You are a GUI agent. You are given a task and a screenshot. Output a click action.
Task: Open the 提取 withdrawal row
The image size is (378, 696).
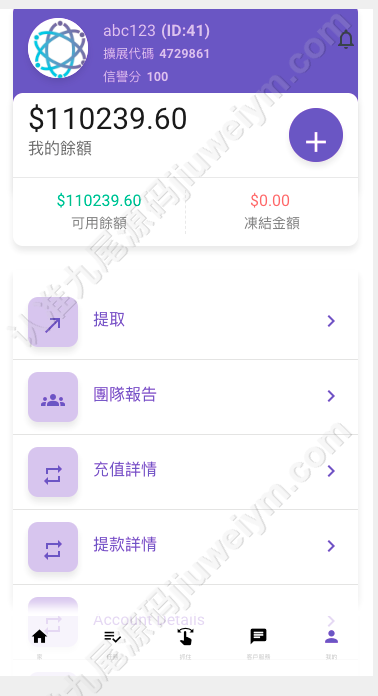[185, 321]
